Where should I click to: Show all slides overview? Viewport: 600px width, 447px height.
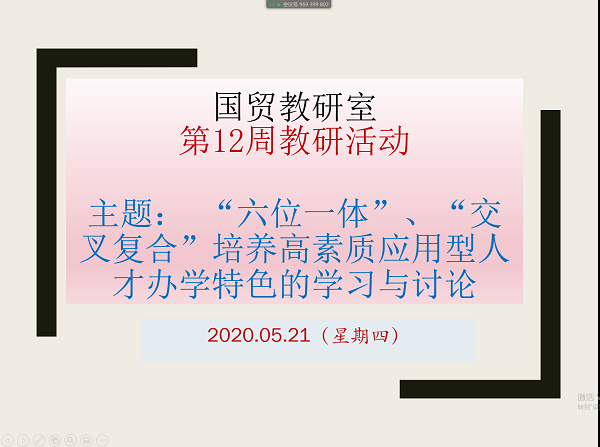(x=55, y=440)
